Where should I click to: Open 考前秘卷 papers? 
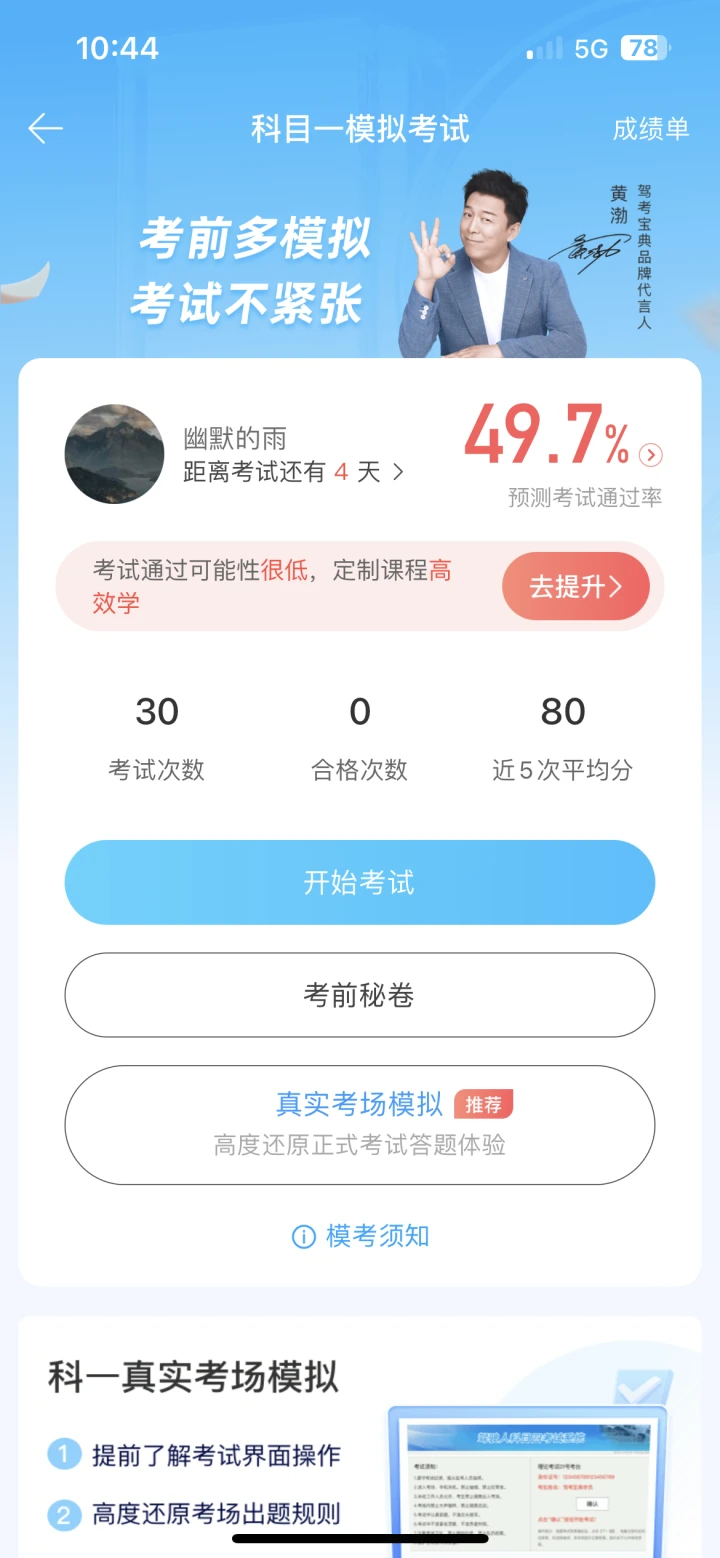point(360,995)
